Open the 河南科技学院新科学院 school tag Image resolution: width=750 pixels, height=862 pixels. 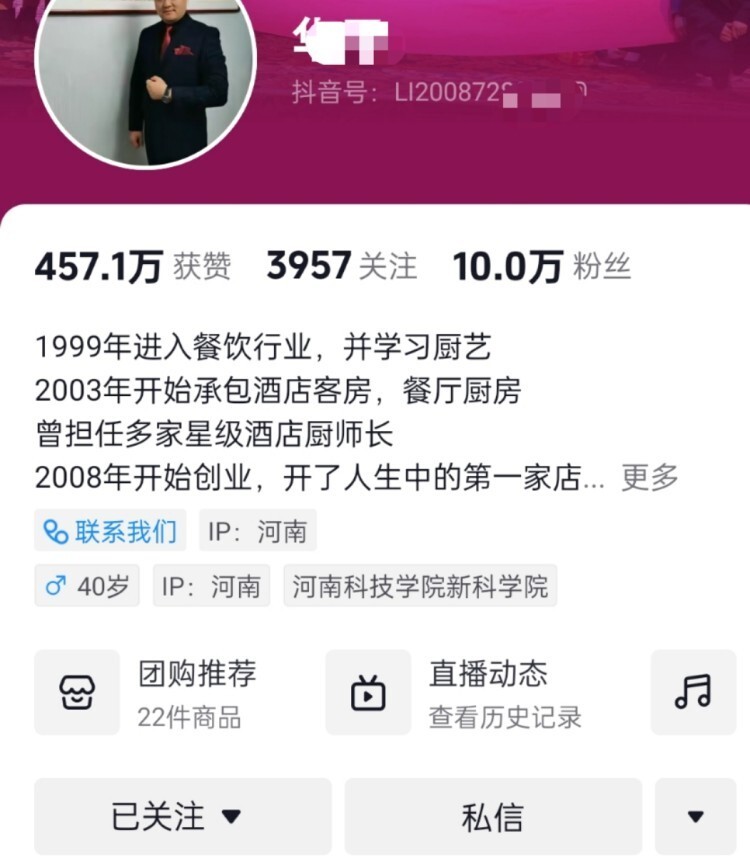(420, 587)
